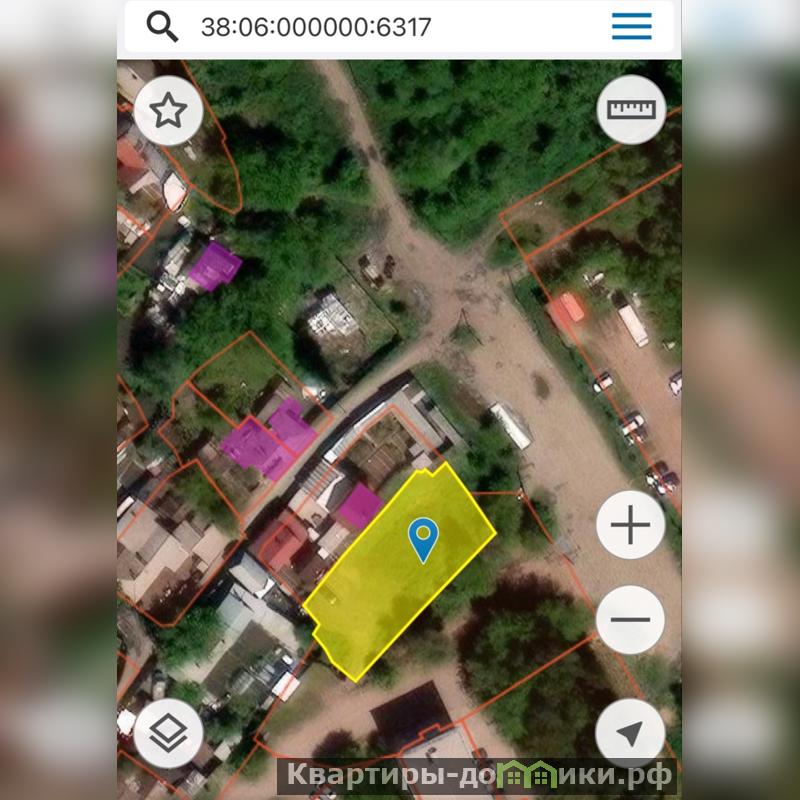Image resolution: width=800 pixels, height=800 pixels.
Task: Open the ruler measurement tool
Action: (x=631, y=109)
